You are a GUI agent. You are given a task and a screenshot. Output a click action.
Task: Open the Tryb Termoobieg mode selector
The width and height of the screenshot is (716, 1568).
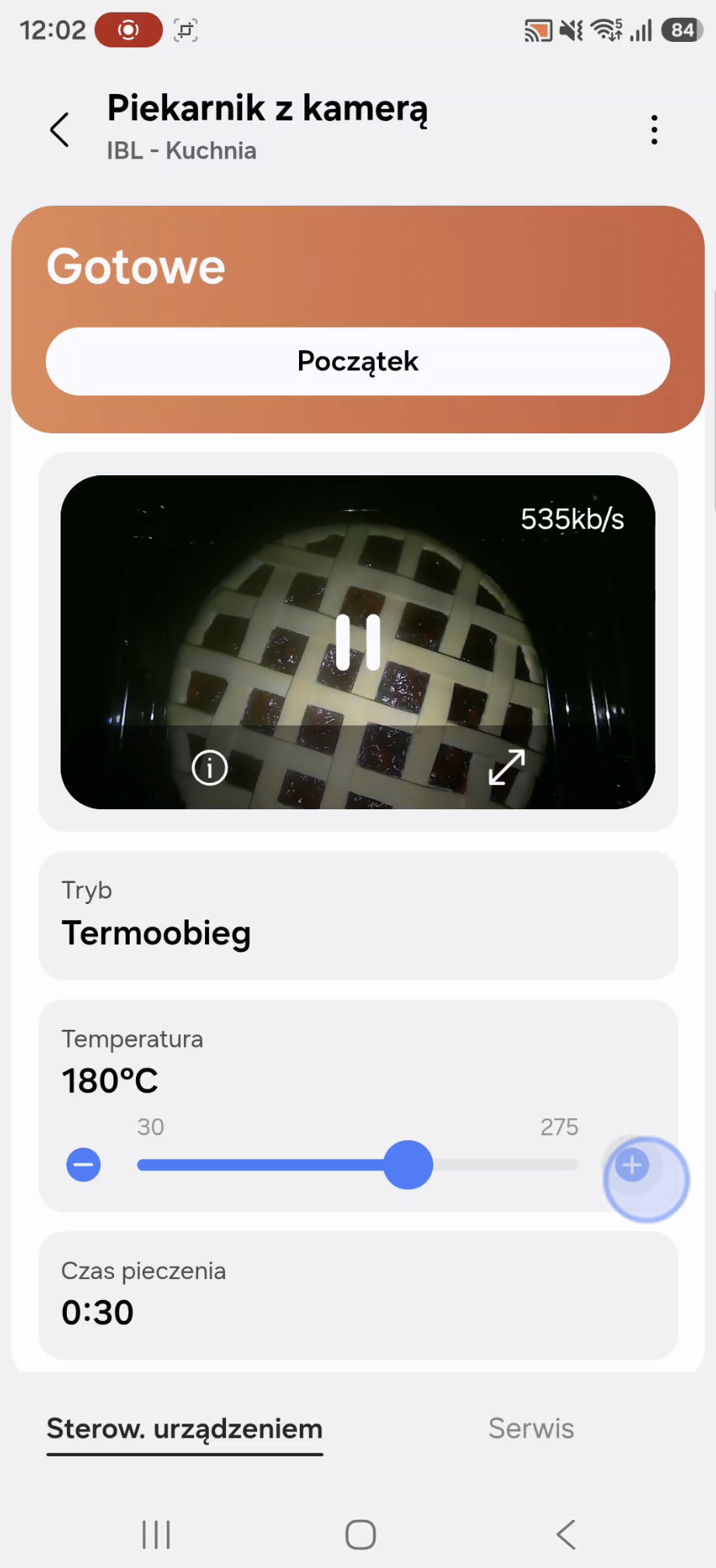(x=358, y=916)
